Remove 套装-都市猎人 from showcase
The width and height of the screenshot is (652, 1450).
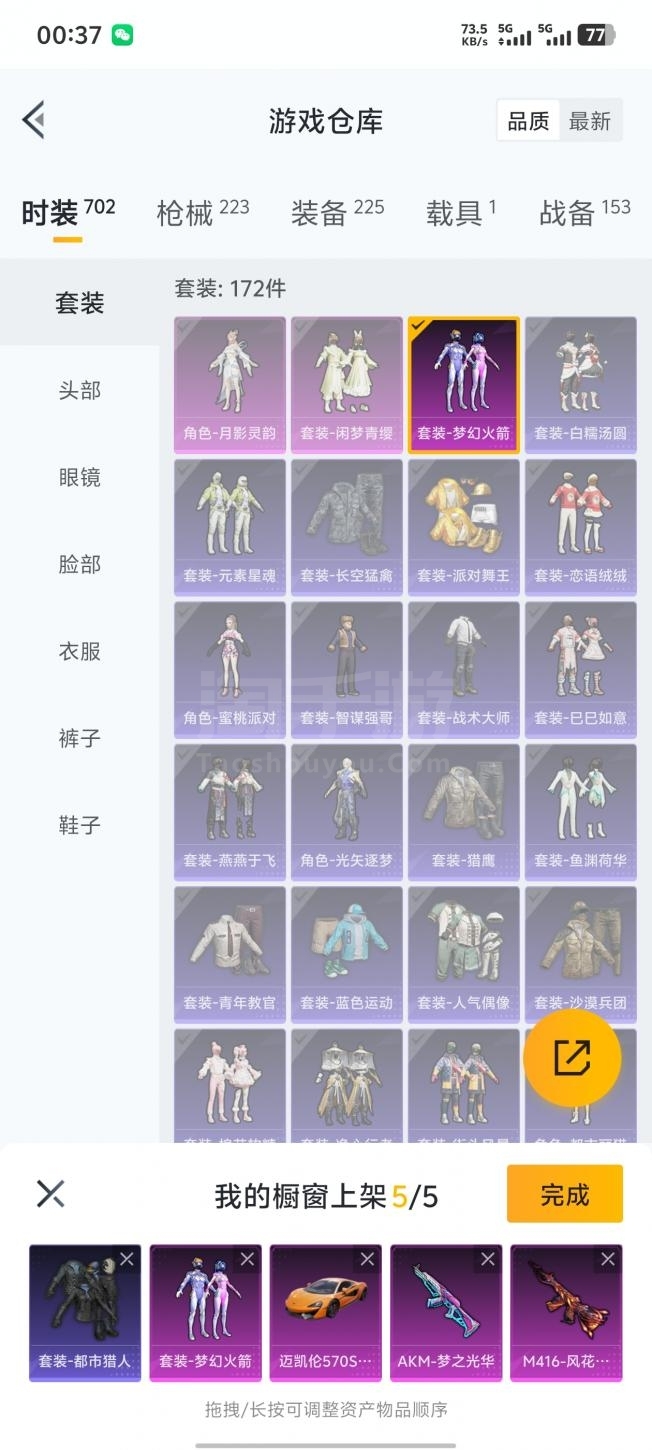(x=127, y=1260)
